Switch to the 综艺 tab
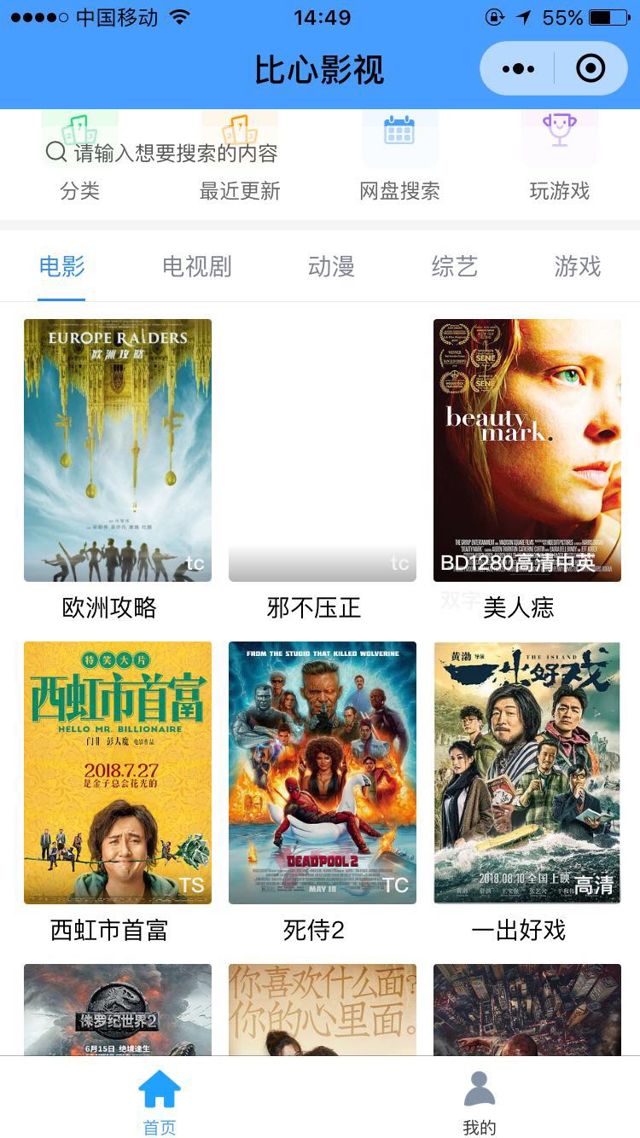This screenshot has width=640, height=1138. [x=455, y=266]
